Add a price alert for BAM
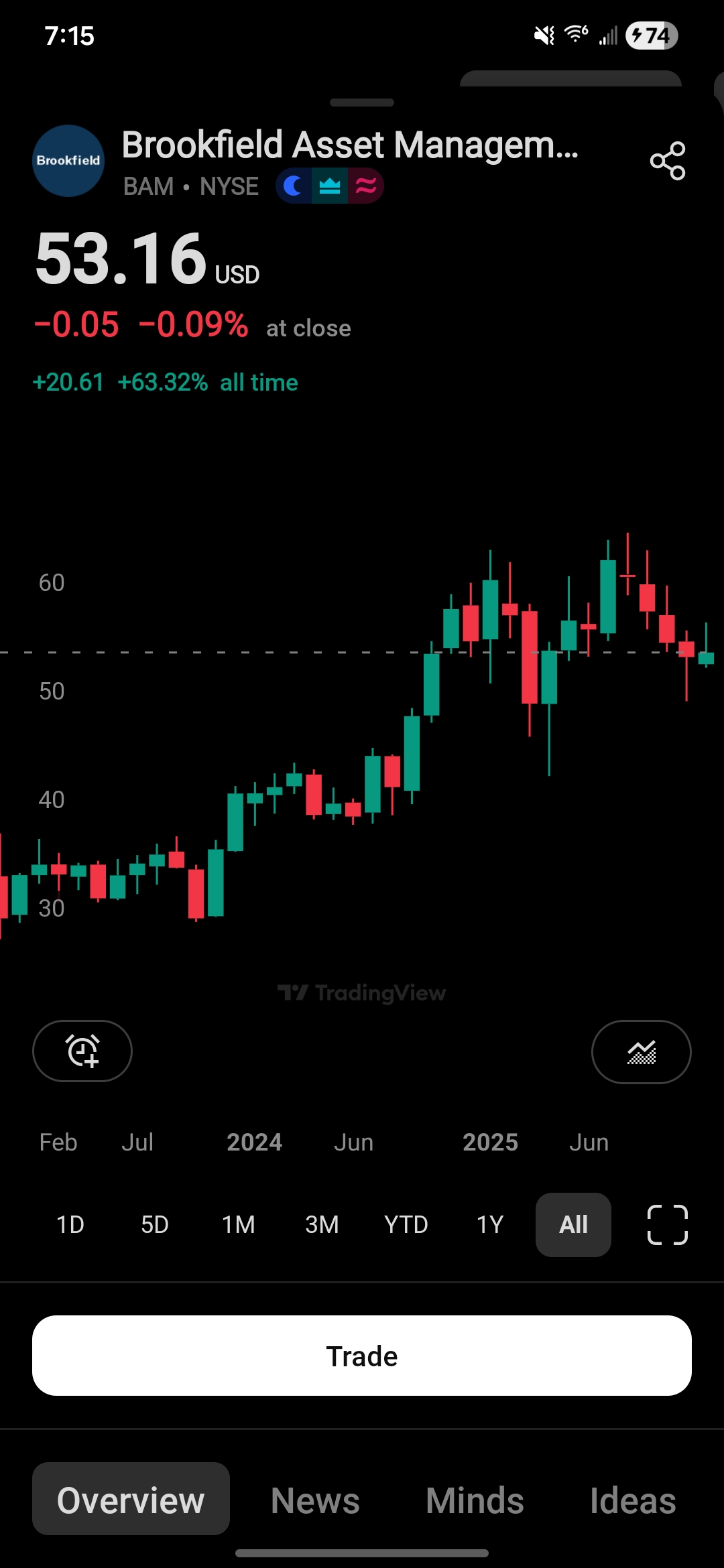This screenshot has width=724, height=1568. pos(82,1051)
